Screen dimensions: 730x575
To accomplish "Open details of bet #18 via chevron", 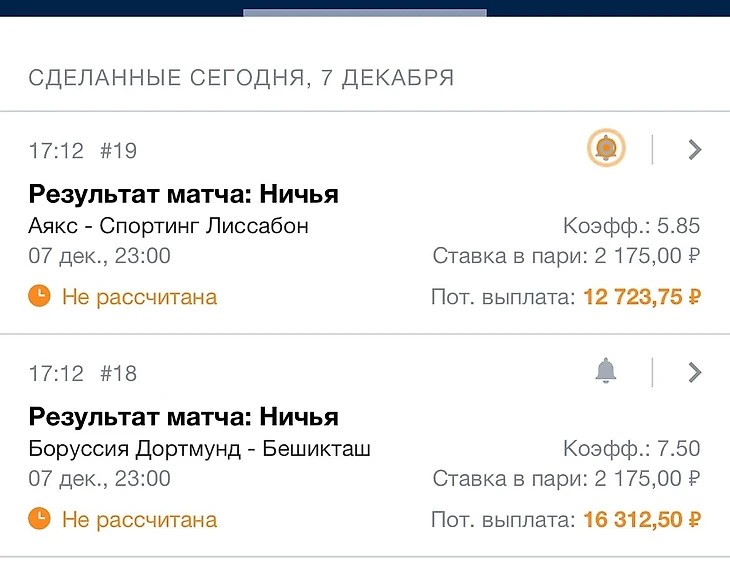I will 696,372.
